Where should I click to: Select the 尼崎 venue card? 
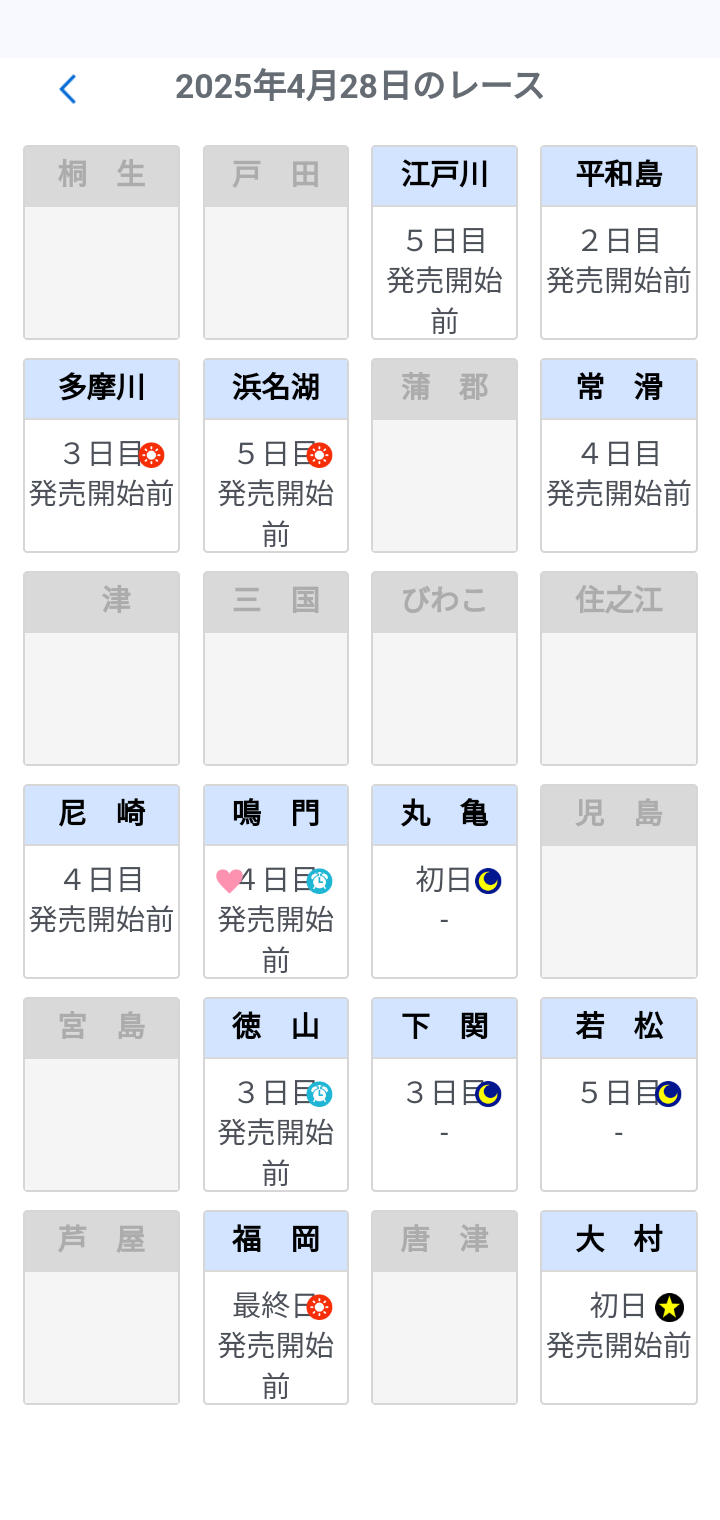pos(101,882)
